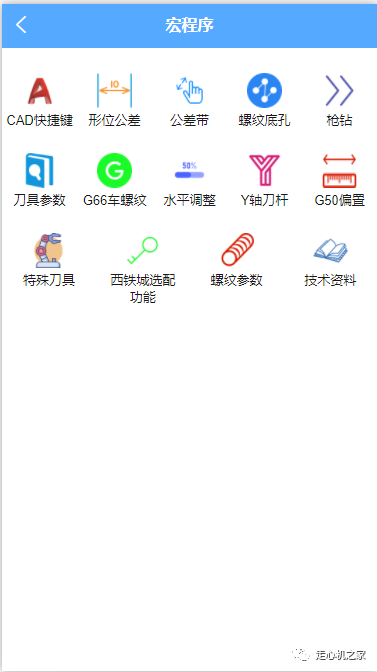Image resolution: width=377 pixels, height=672 pixels.
Task: Open 螺纹底孔
Action: point(264,100)
